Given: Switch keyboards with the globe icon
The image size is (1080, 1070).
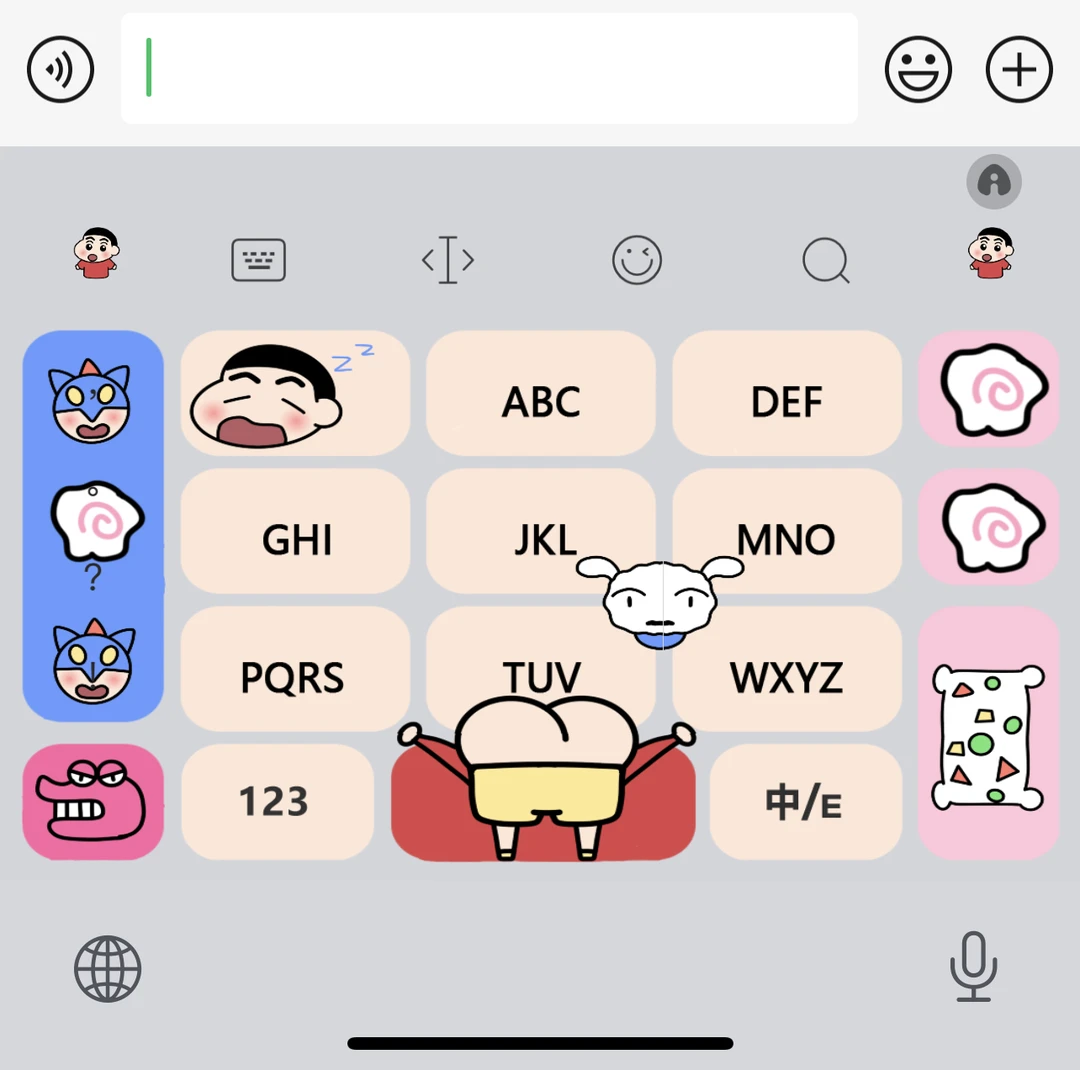Looking at the screenshot, I should 108,968.
